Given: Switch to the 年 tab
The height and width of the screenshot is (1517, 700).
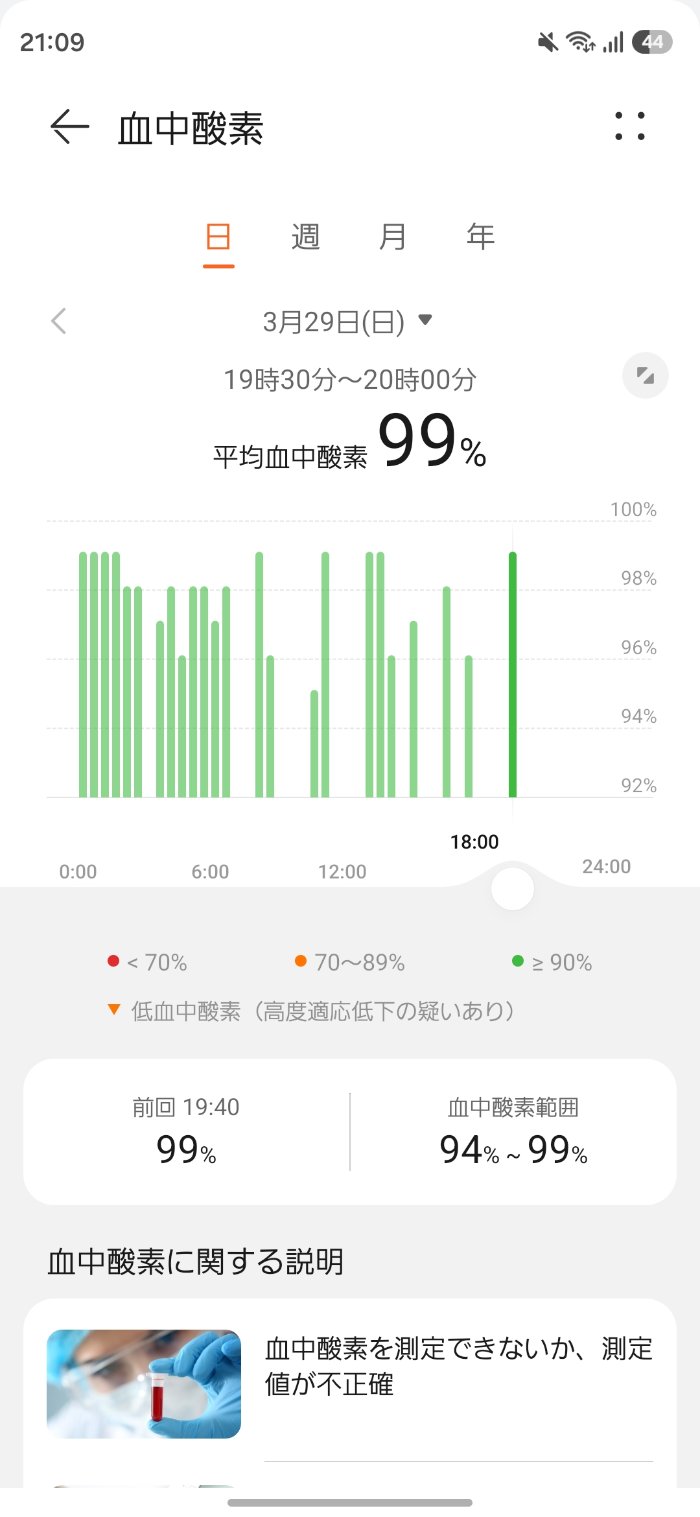Looking at the screenshot, I should tap(481, 237).
